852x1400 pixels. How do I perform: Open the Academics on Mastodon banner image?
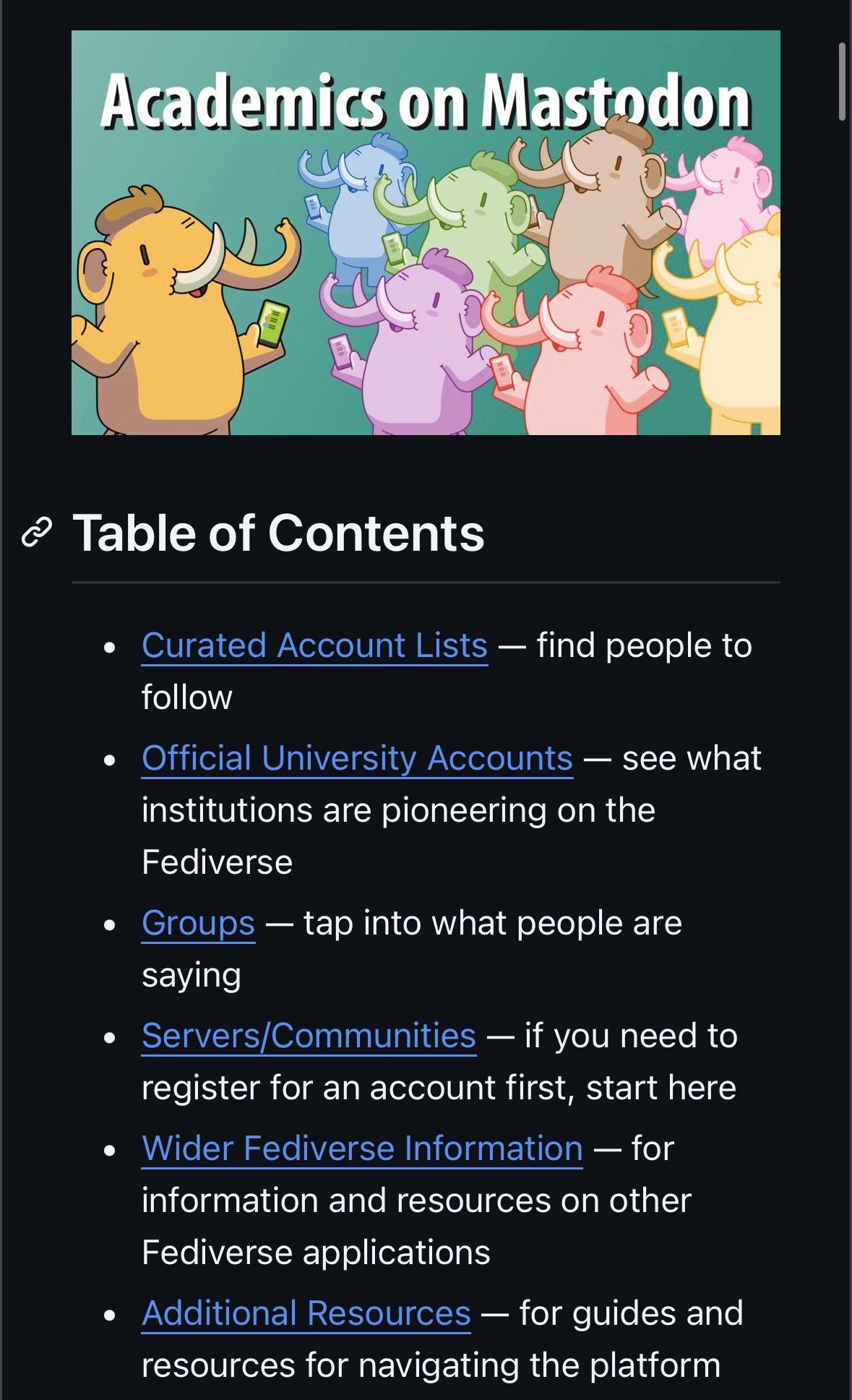pyautogui.click(x=426, y=233)
